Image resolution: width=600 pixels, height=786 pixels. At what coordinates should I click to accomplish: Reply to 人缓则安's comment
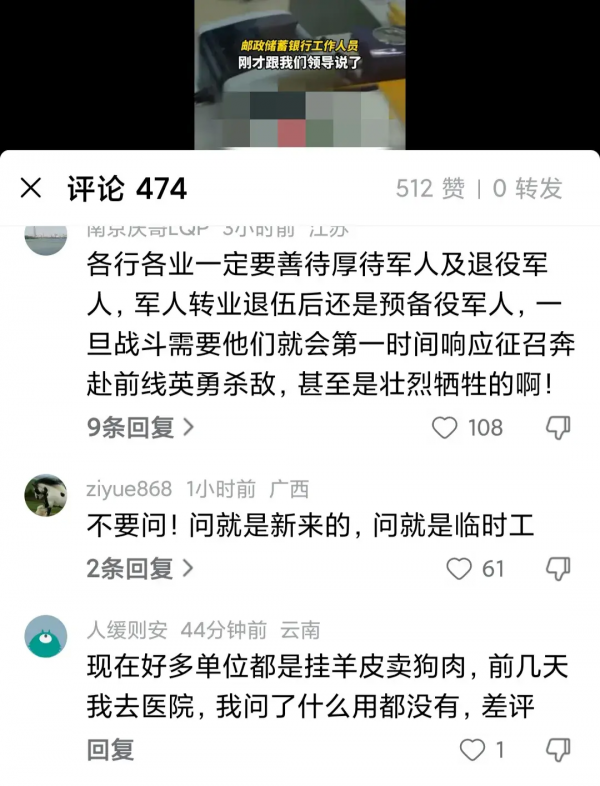pyautogui.click(x=110, y=749)
